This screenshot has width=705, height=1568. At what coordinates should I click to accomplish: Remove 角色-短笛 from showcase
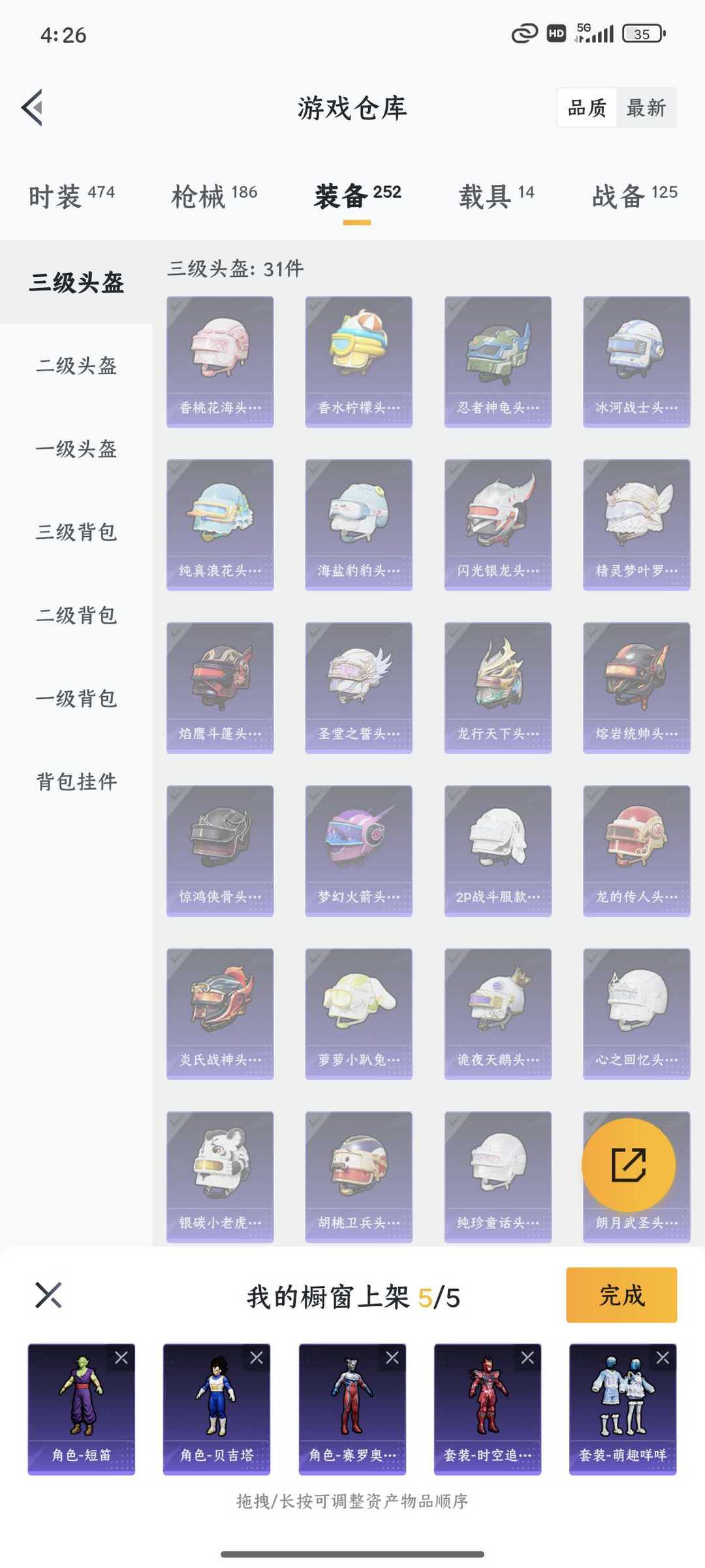[x=121, y=1358]
